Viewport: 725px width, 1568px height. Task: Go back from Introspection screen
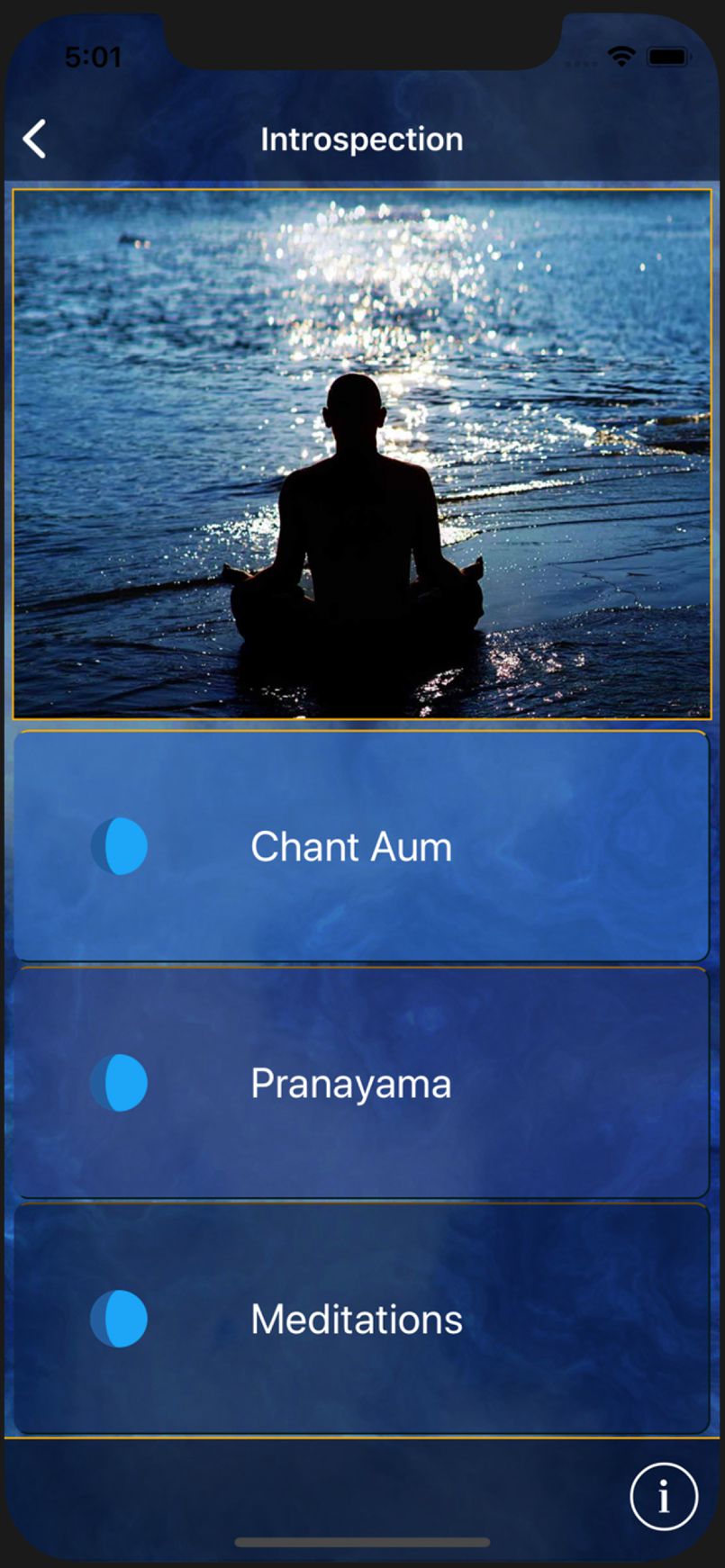34,140
